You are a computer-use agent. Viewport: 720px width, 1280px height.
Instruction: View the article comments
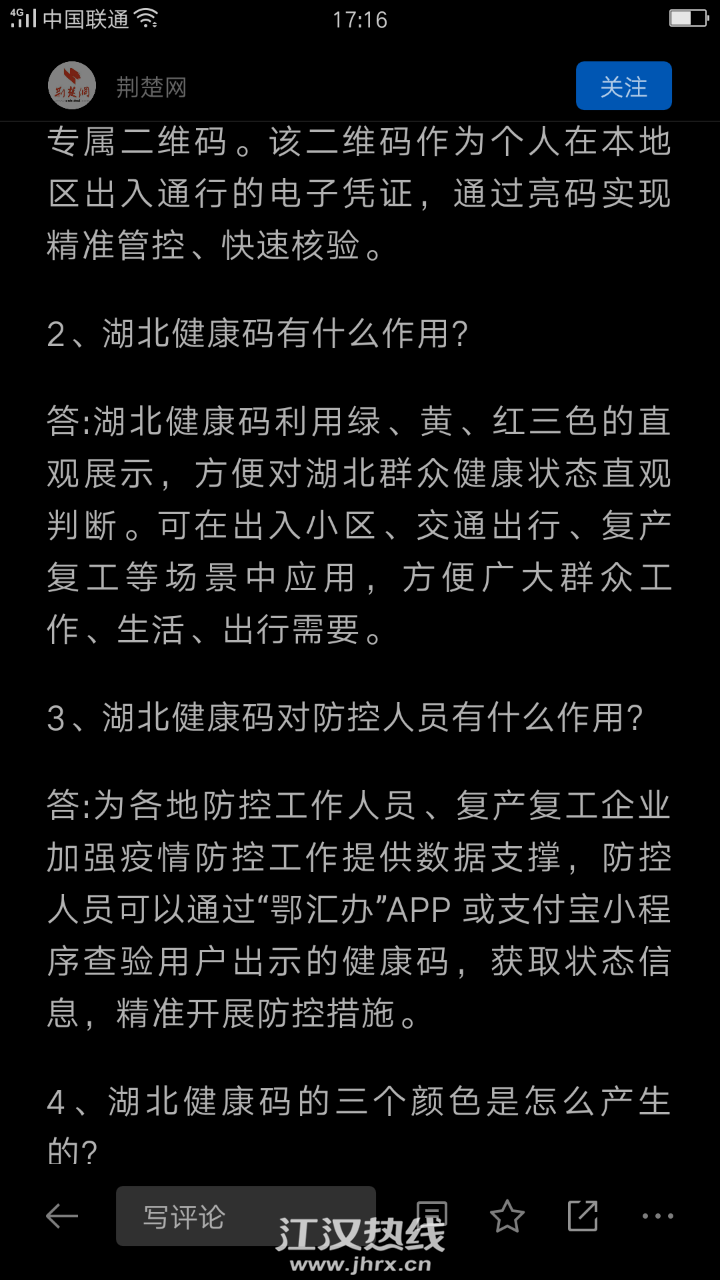pos(431,1214)
